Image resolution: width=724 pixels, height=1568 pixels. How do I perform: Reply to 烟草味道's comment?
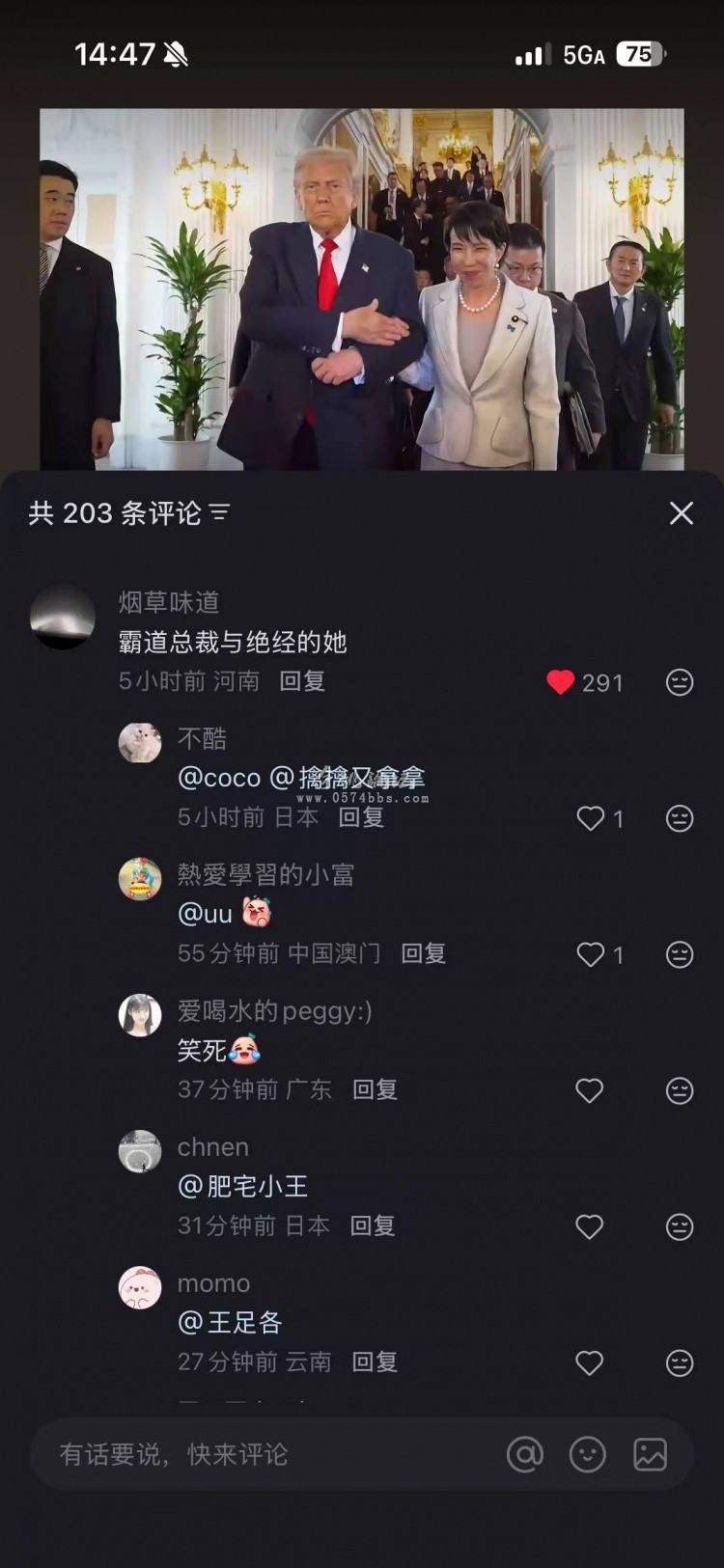pyautogui.click(x=301, y=681)
